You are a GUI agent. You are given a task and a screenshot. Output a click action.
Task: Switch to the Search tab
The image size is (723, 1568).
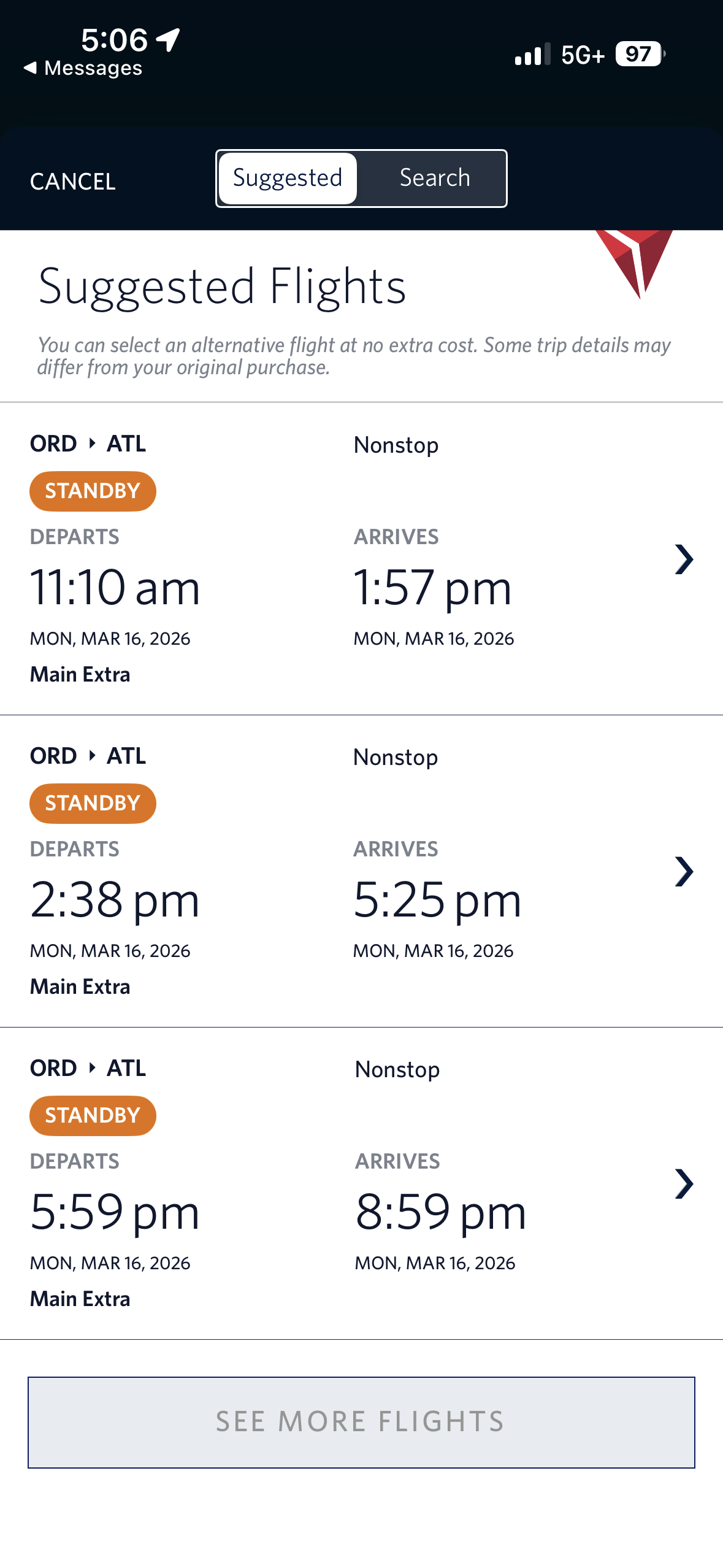click(x=434, y=178)
